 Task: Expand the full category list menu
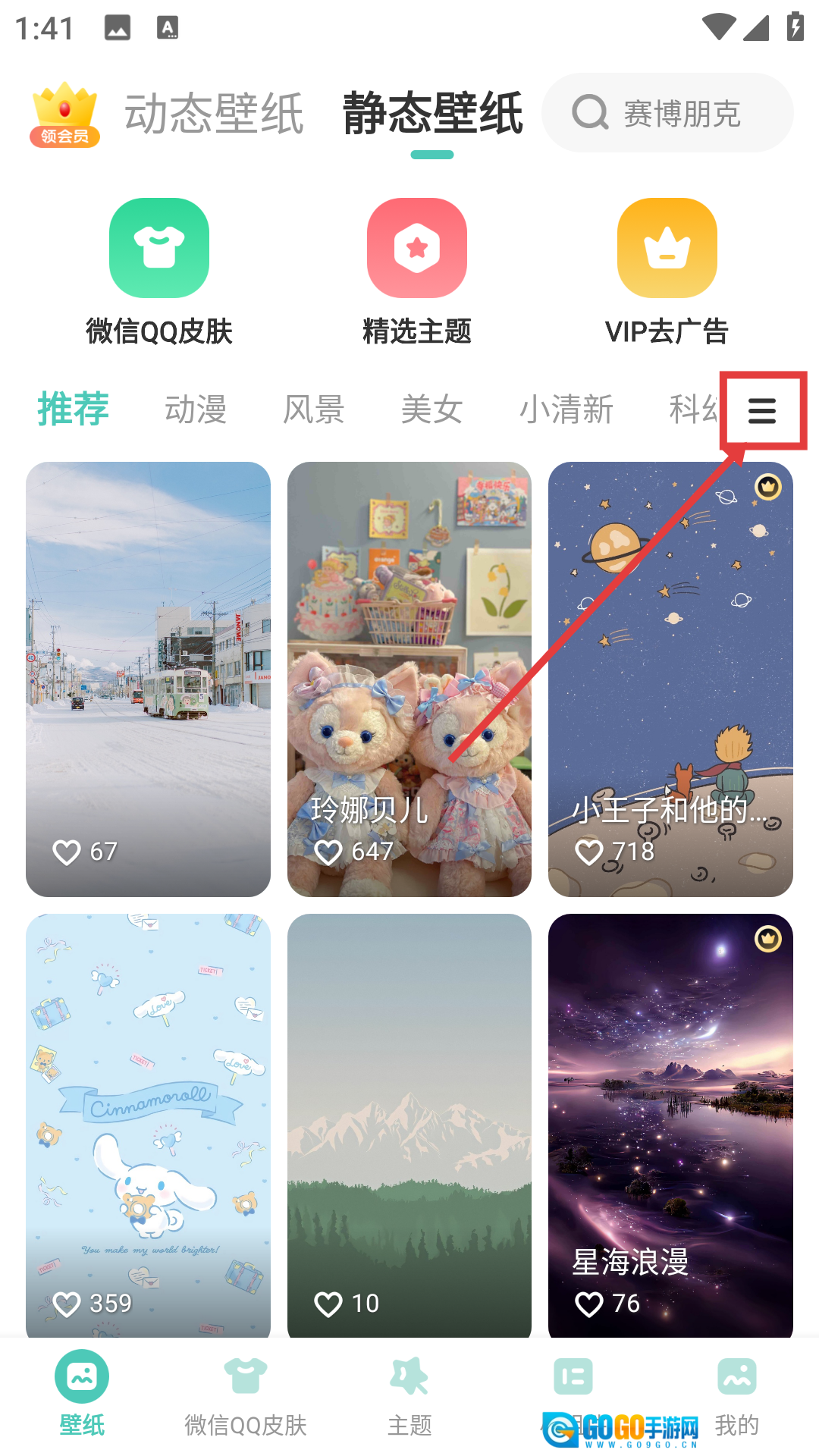click(762, 411)
